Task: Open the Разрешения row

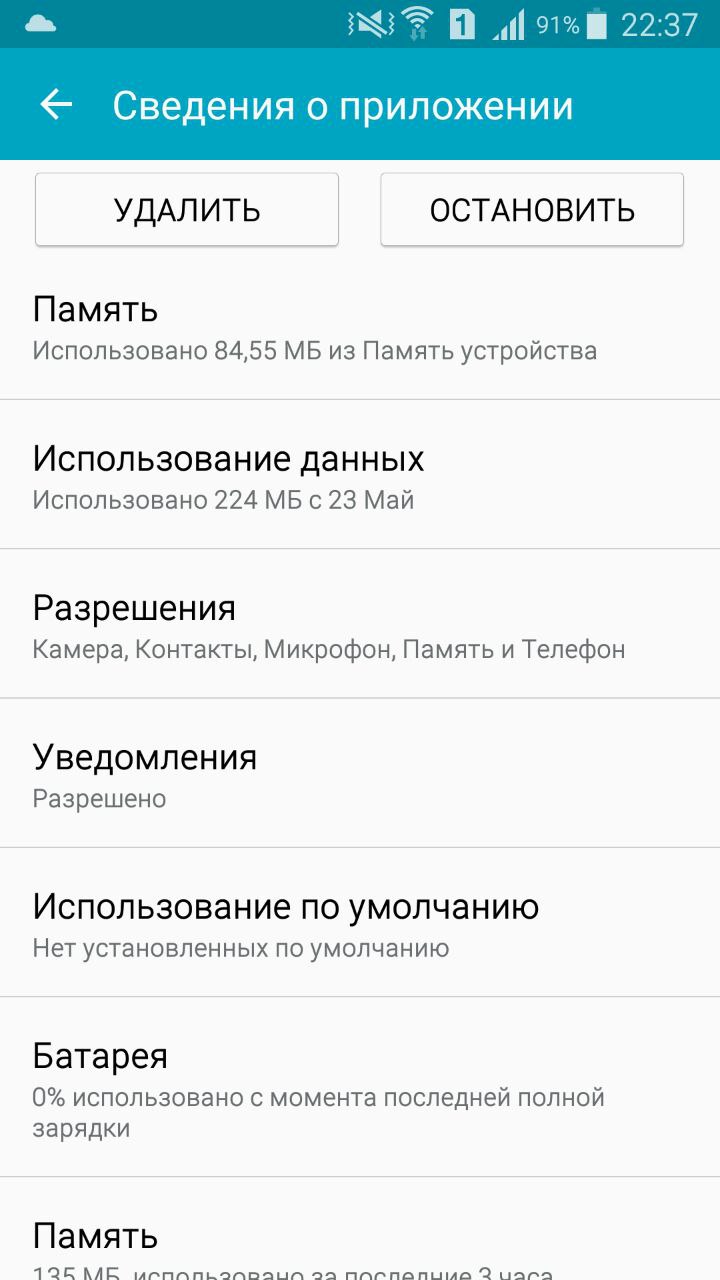Action: [x=360, y=624]
